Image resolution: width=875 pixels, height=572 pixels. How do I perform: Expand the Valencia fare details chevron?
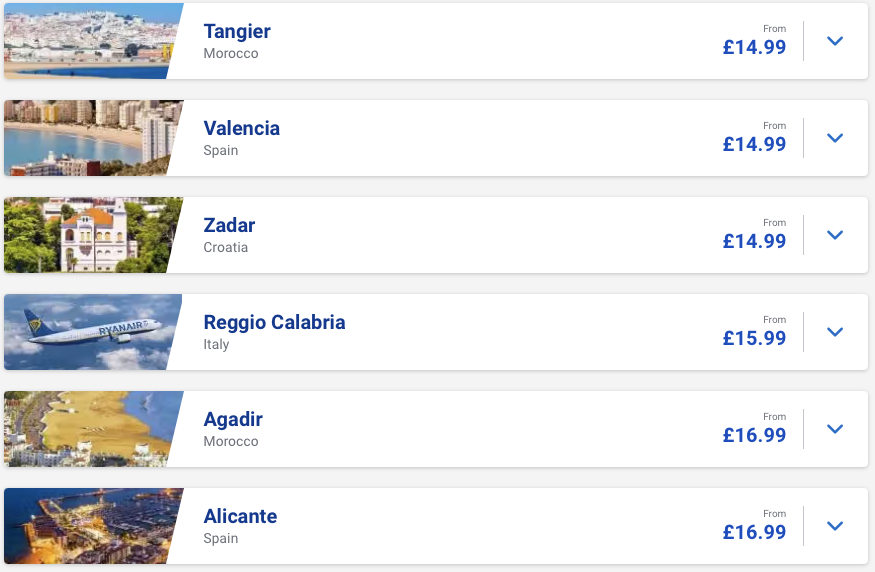coord(835,138)
